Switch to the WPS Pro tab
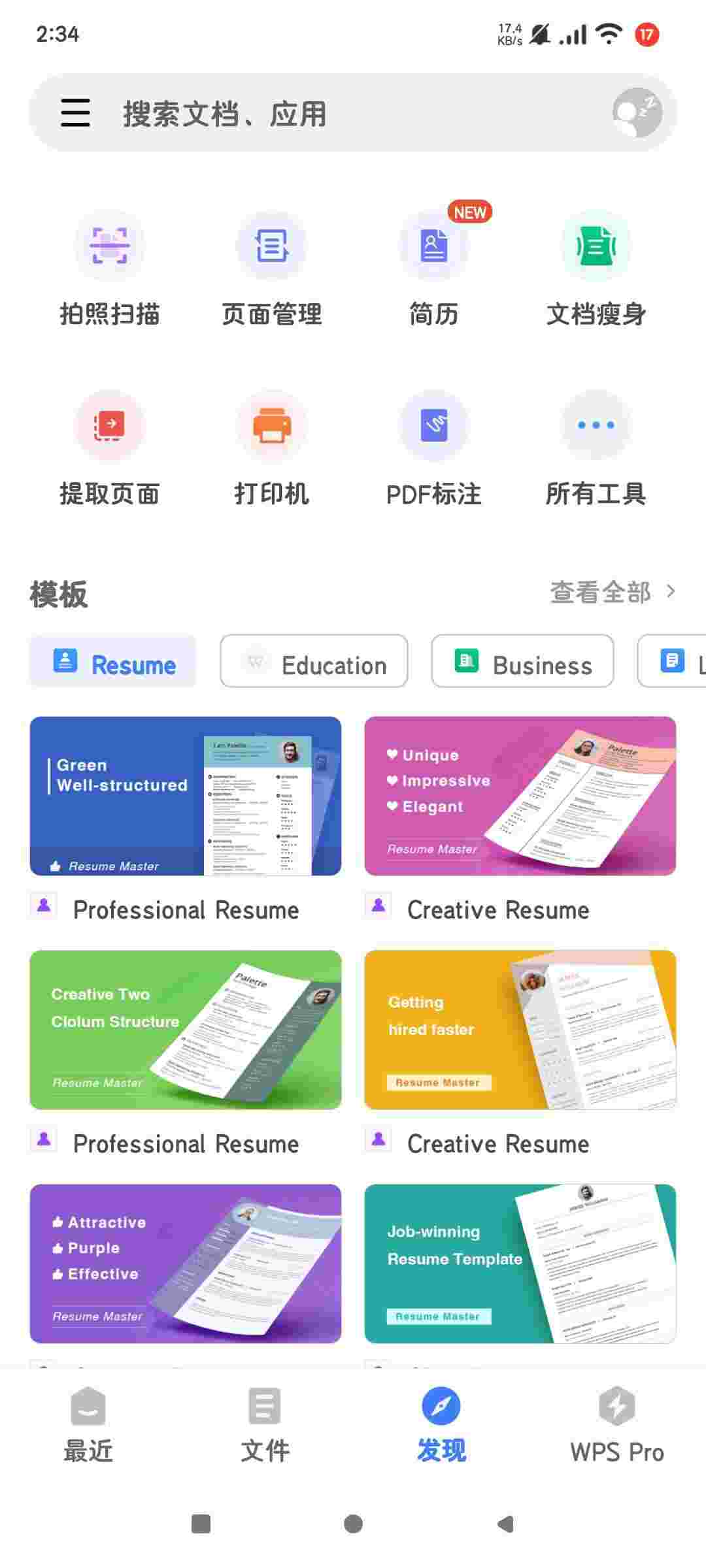This screenshot has width=706, height=1568. pyautogui.click(x=617, y=1424)
